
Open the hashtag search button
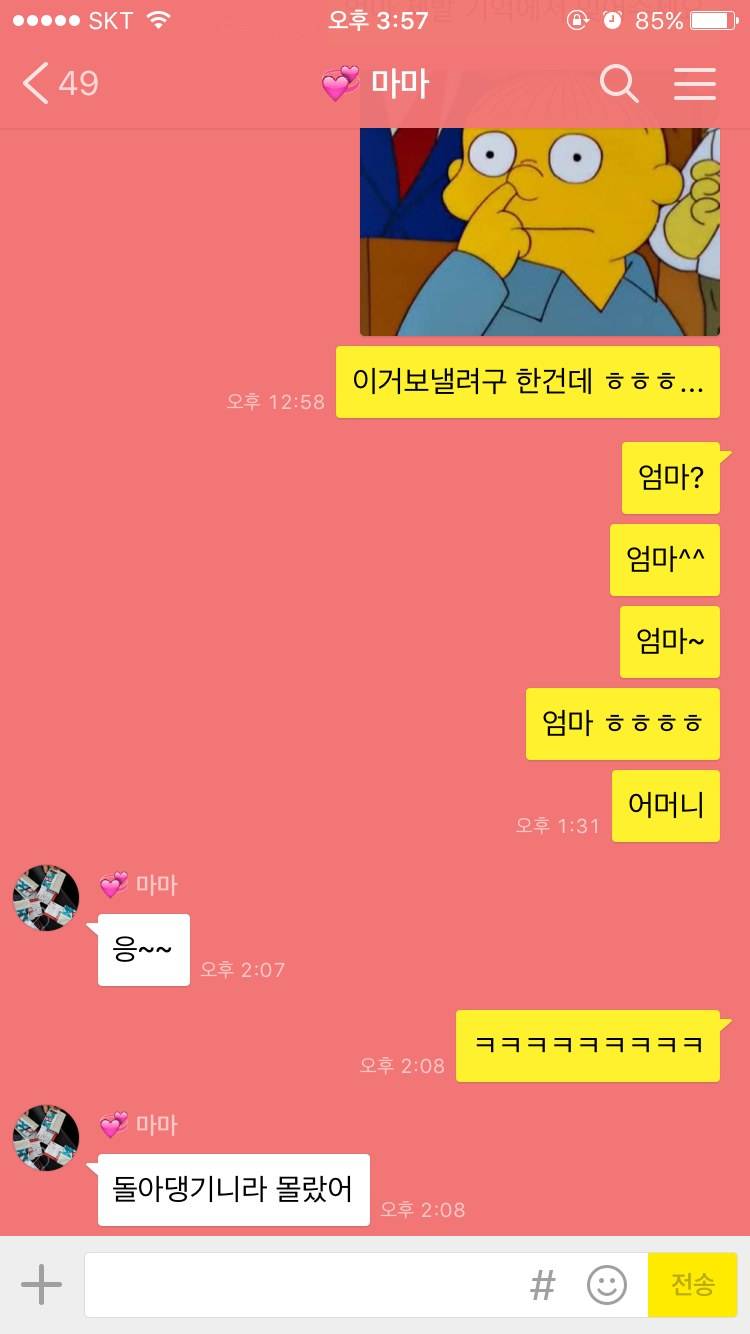(x=542, y=1285)
